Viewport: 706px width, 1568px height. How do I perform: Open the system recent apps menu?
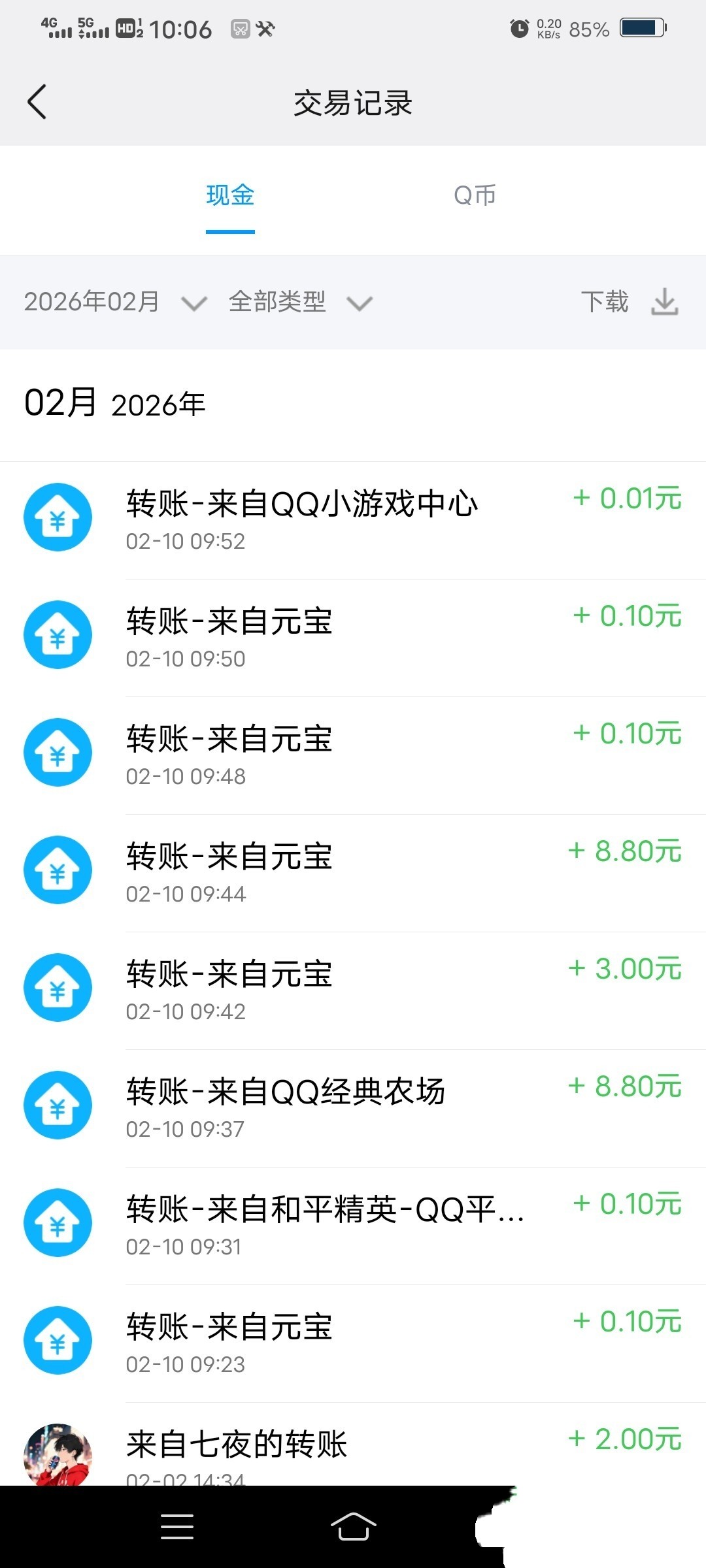(177, 1527)
